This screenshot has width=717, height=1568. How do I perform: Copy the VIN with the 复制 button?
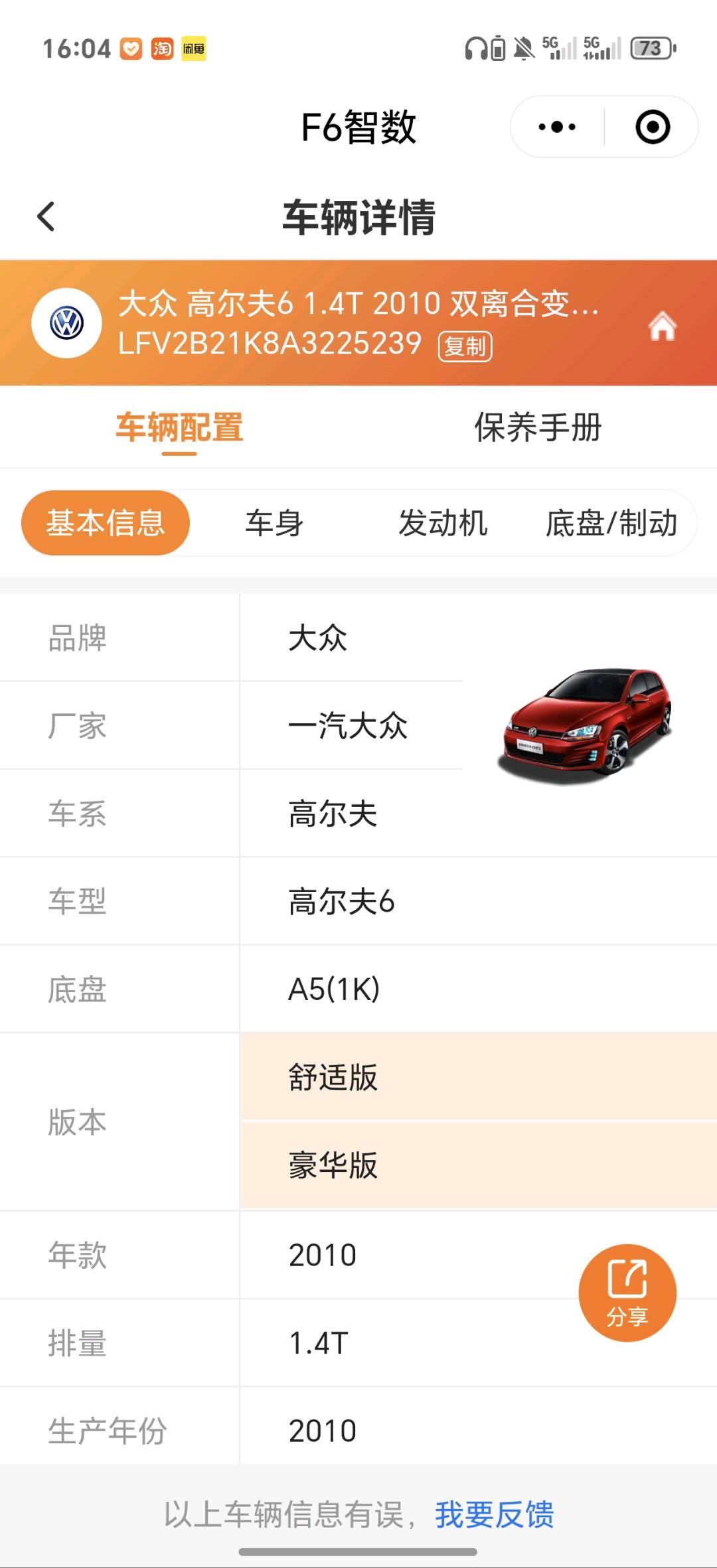point(465,346)
